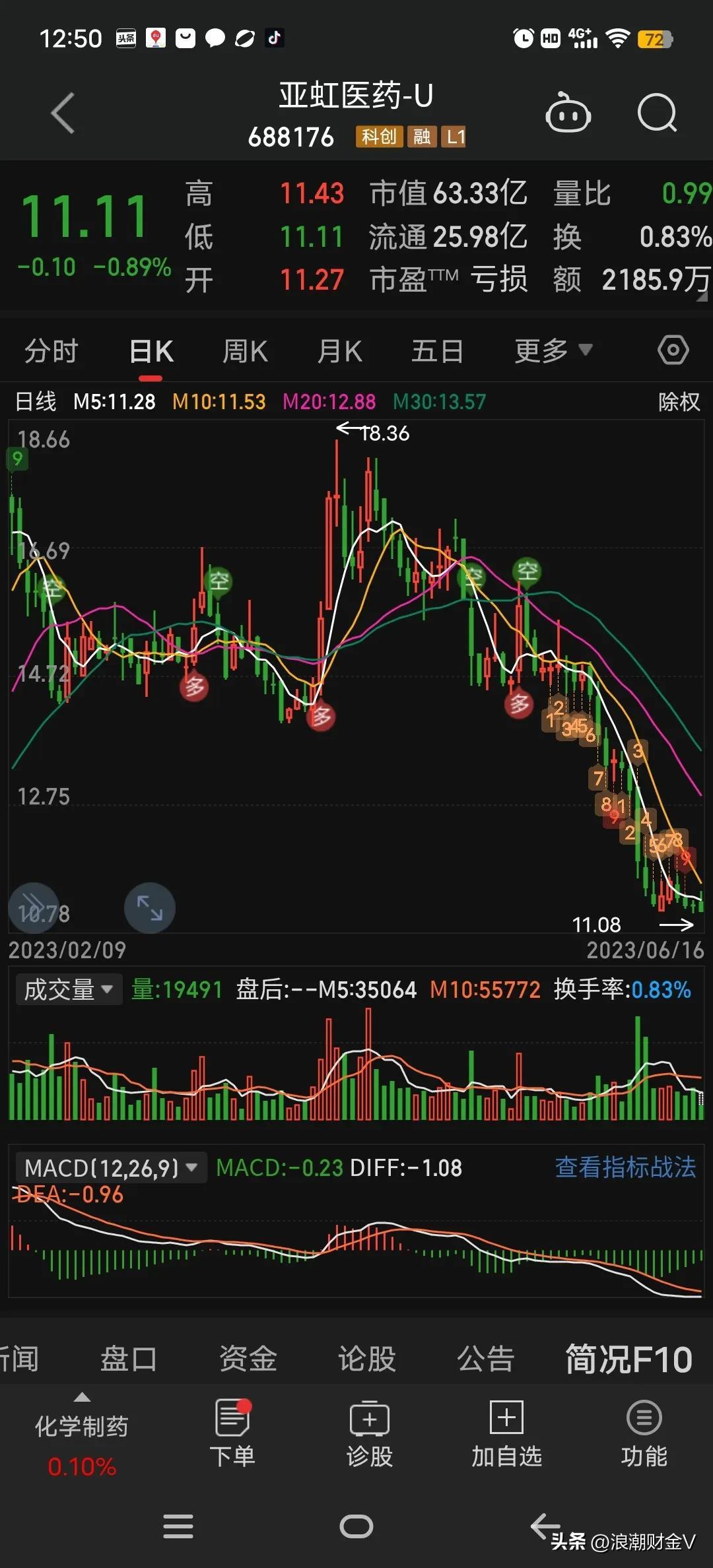This screenshot has height=1568, width=713.
Task: View the 简况F10 company profile tab
Action: point(628,1359)
